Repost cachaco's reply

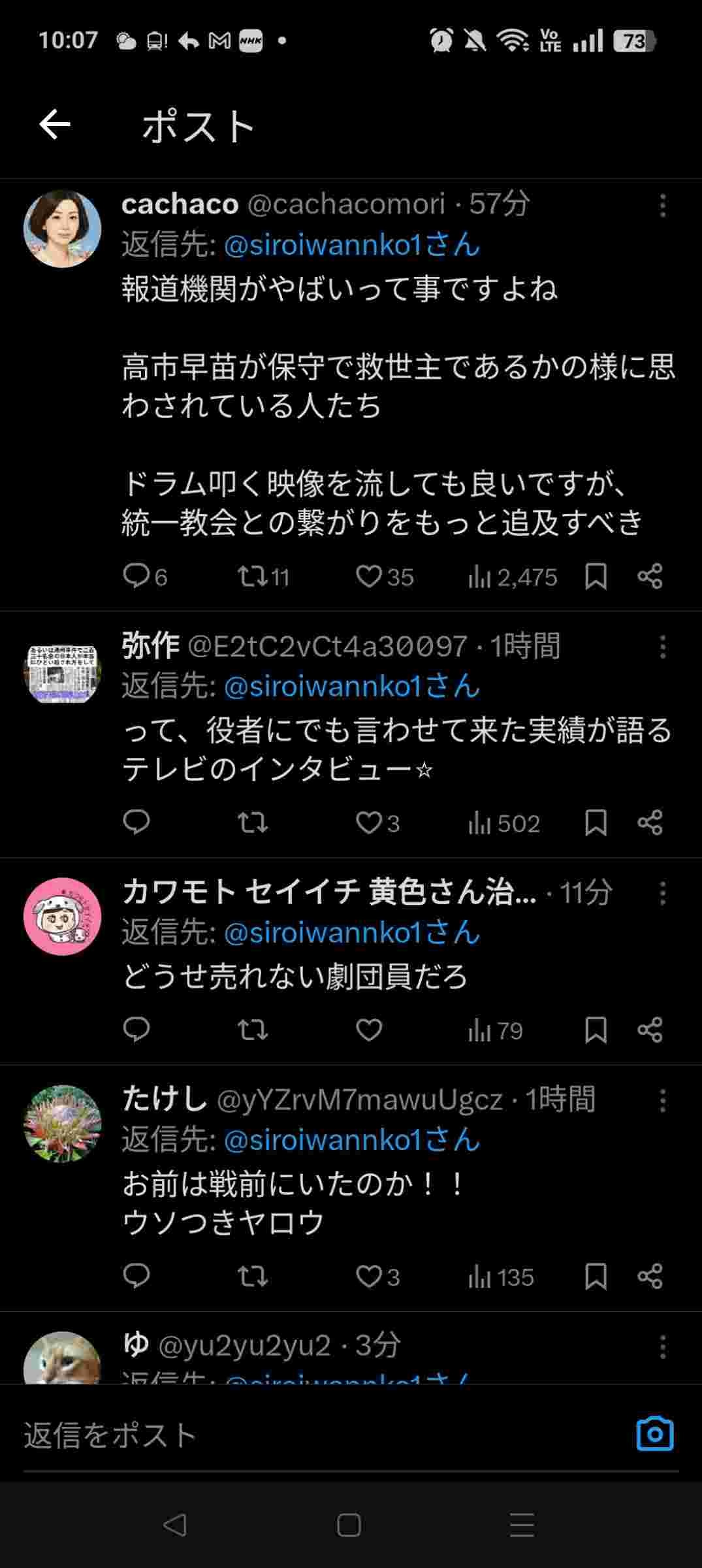[x=252, y=577]
